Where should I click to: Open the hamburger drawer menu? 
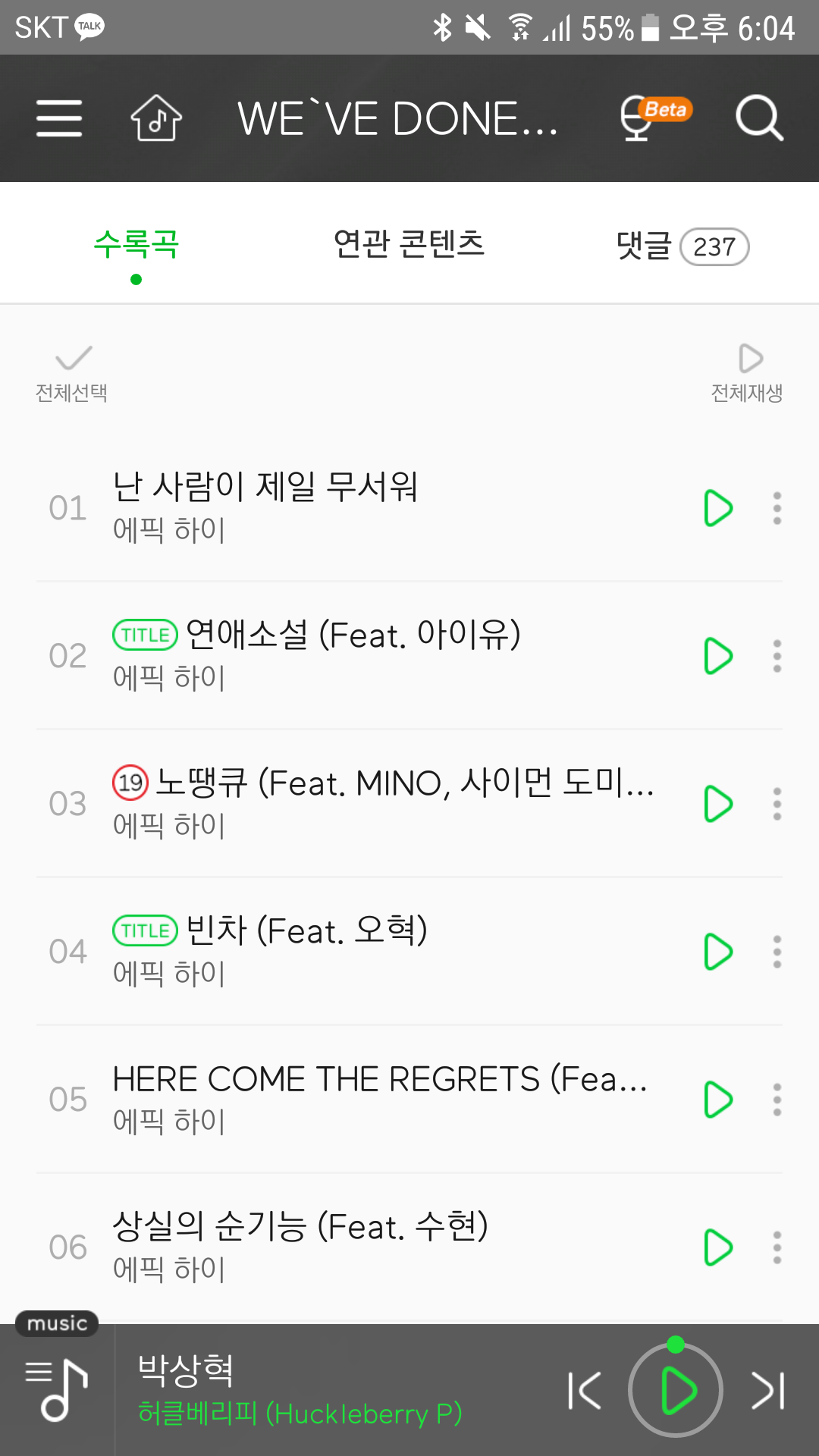point(59,118)
